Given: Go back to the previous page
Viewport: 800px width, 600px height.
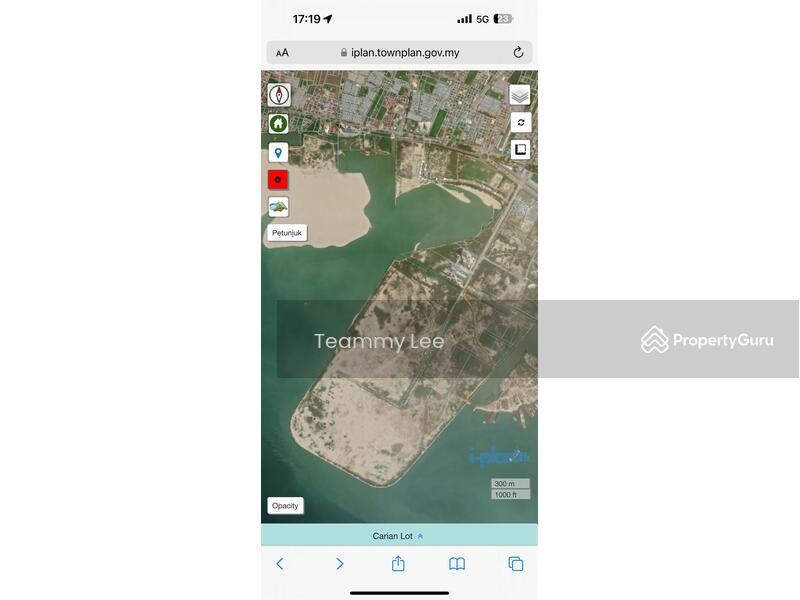Looking at the screenshot, I should click(x=280, y=564).
